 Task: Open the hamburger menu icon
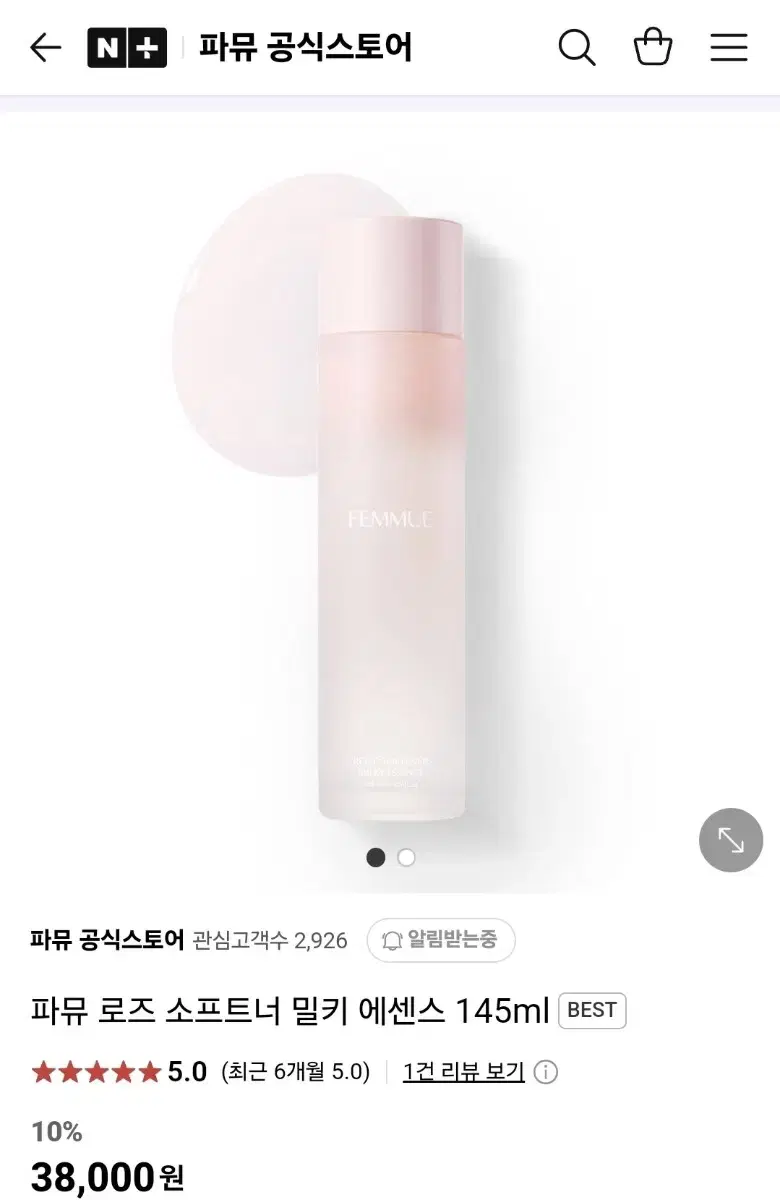(x=729, y=46)
